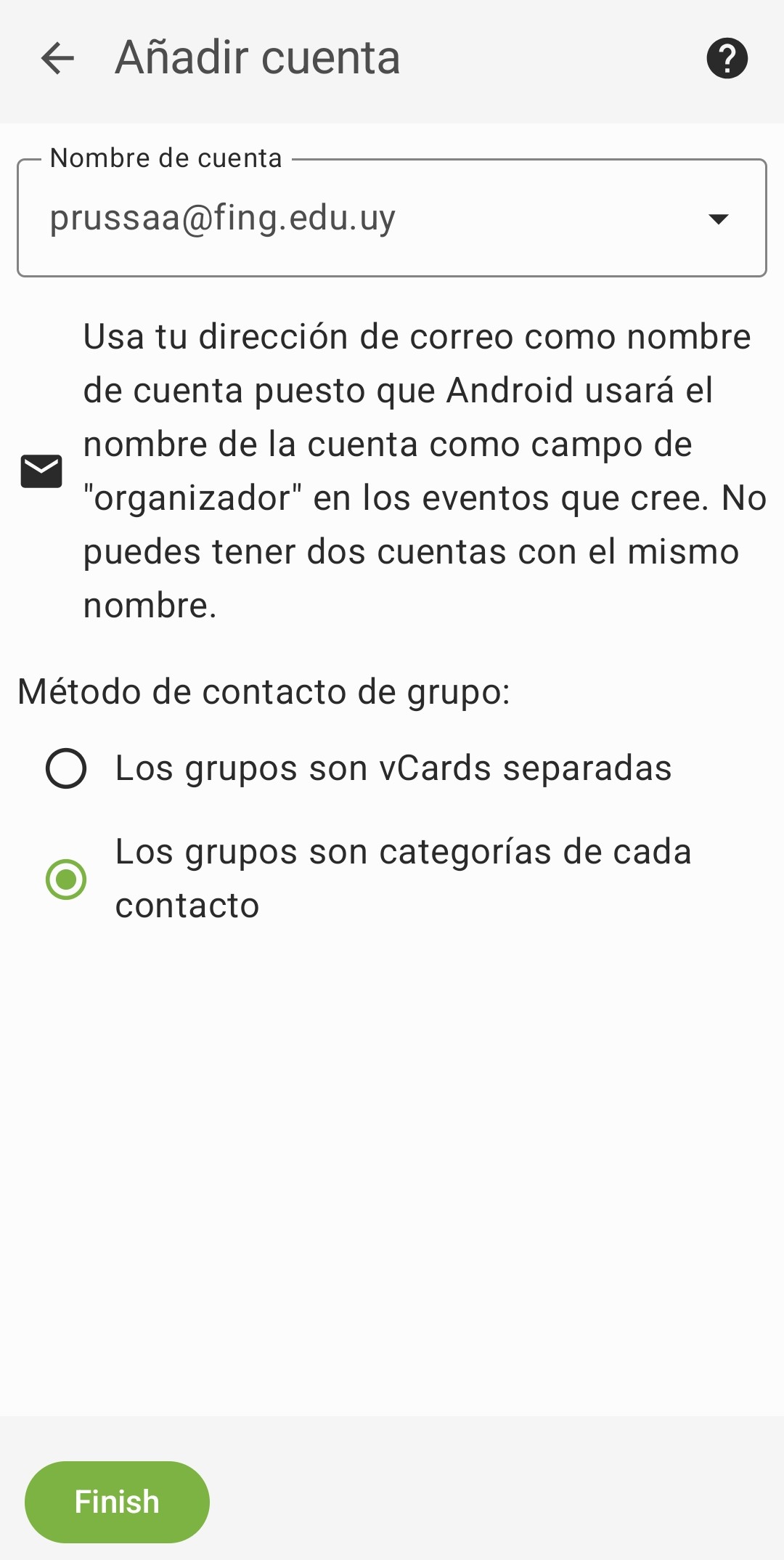Expand the account name dropdown arrow
Viewport: 784px width, 1560px height.
(x=718, y=219)
